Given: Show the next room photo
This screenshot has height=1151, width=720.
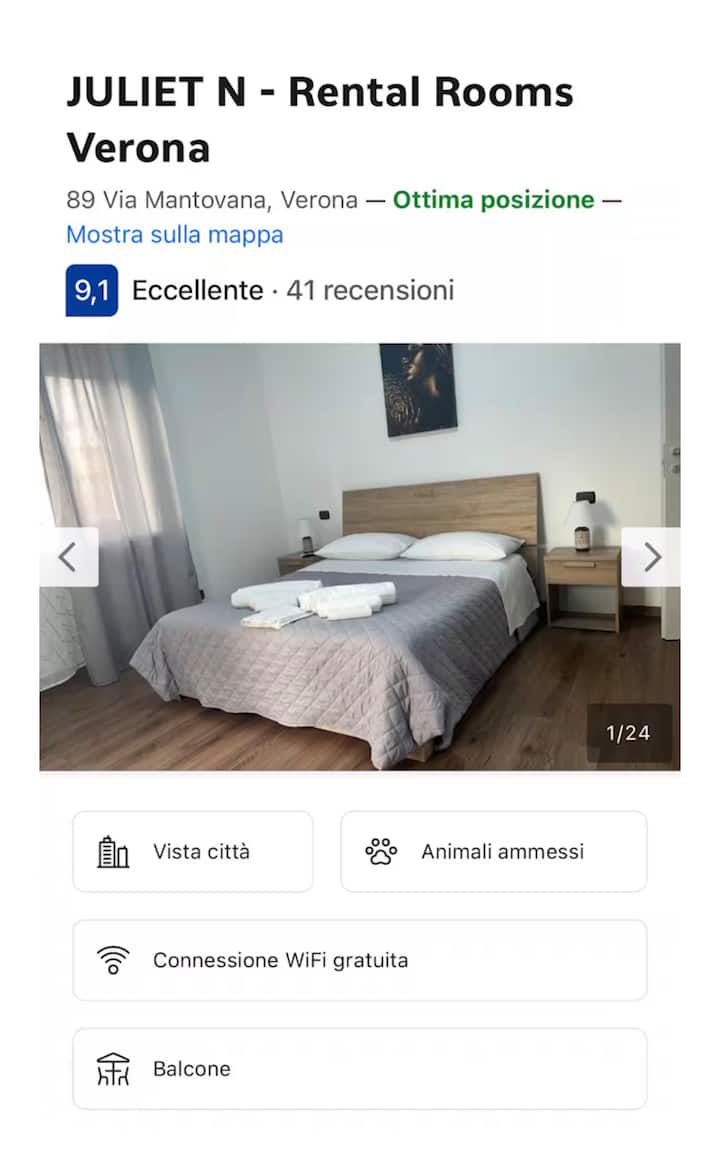Looking at the screenshot, I should click(x=651, y=557).
